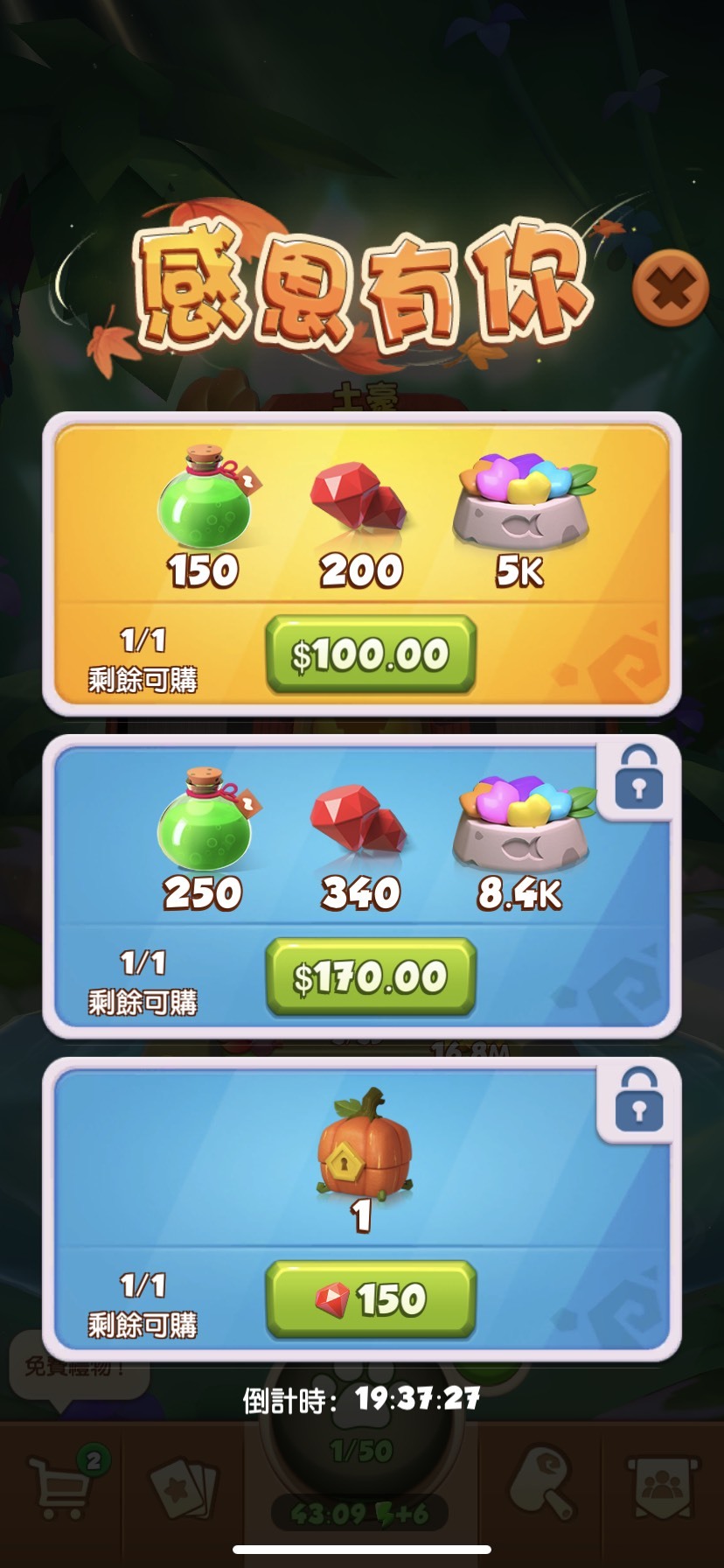Screen dimensions: 724x1568
Task: Tap the lock icon on the pumpkin chest offer
Action: coord(638,1101)
